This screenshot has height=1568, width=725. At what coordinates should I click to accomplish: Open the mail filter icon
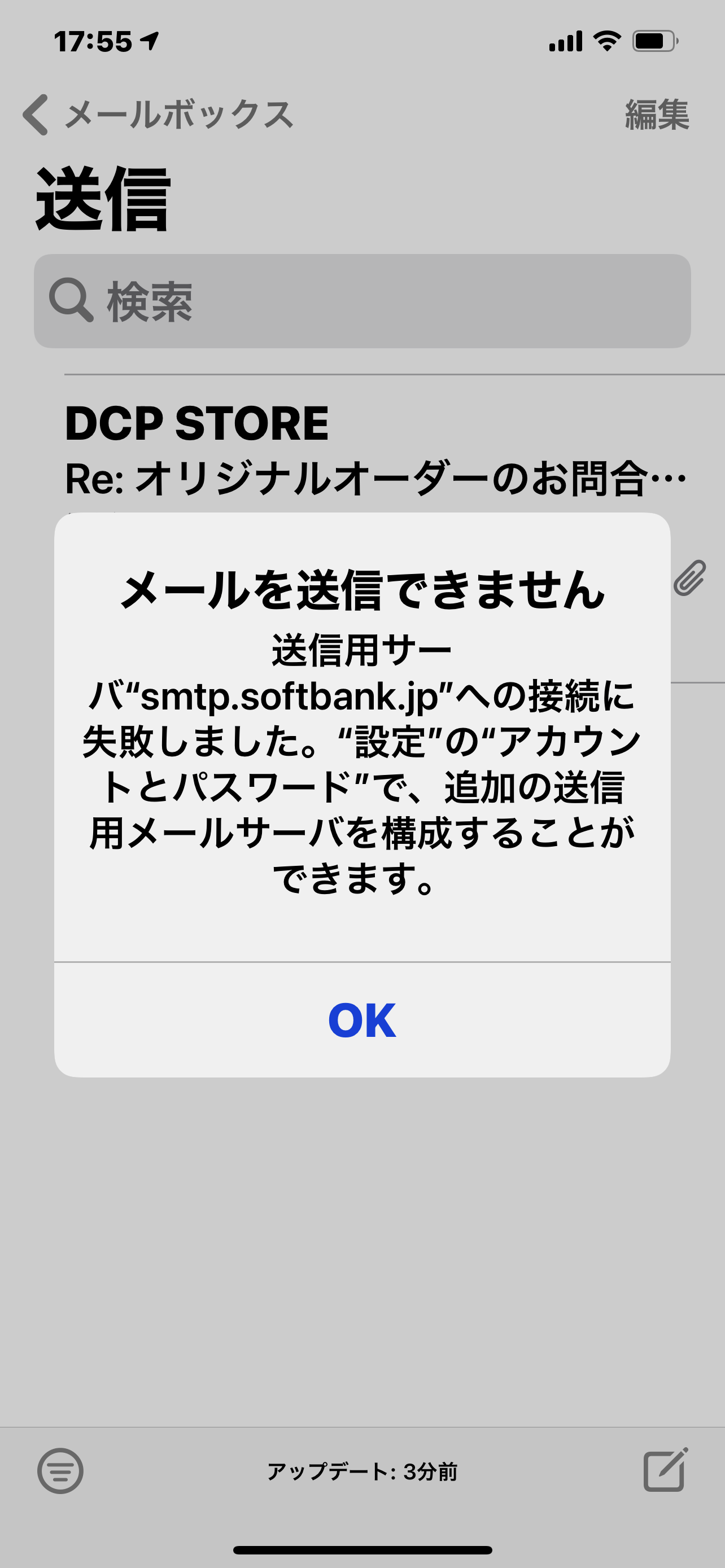pyautogui.click(x=60, y=1471)
